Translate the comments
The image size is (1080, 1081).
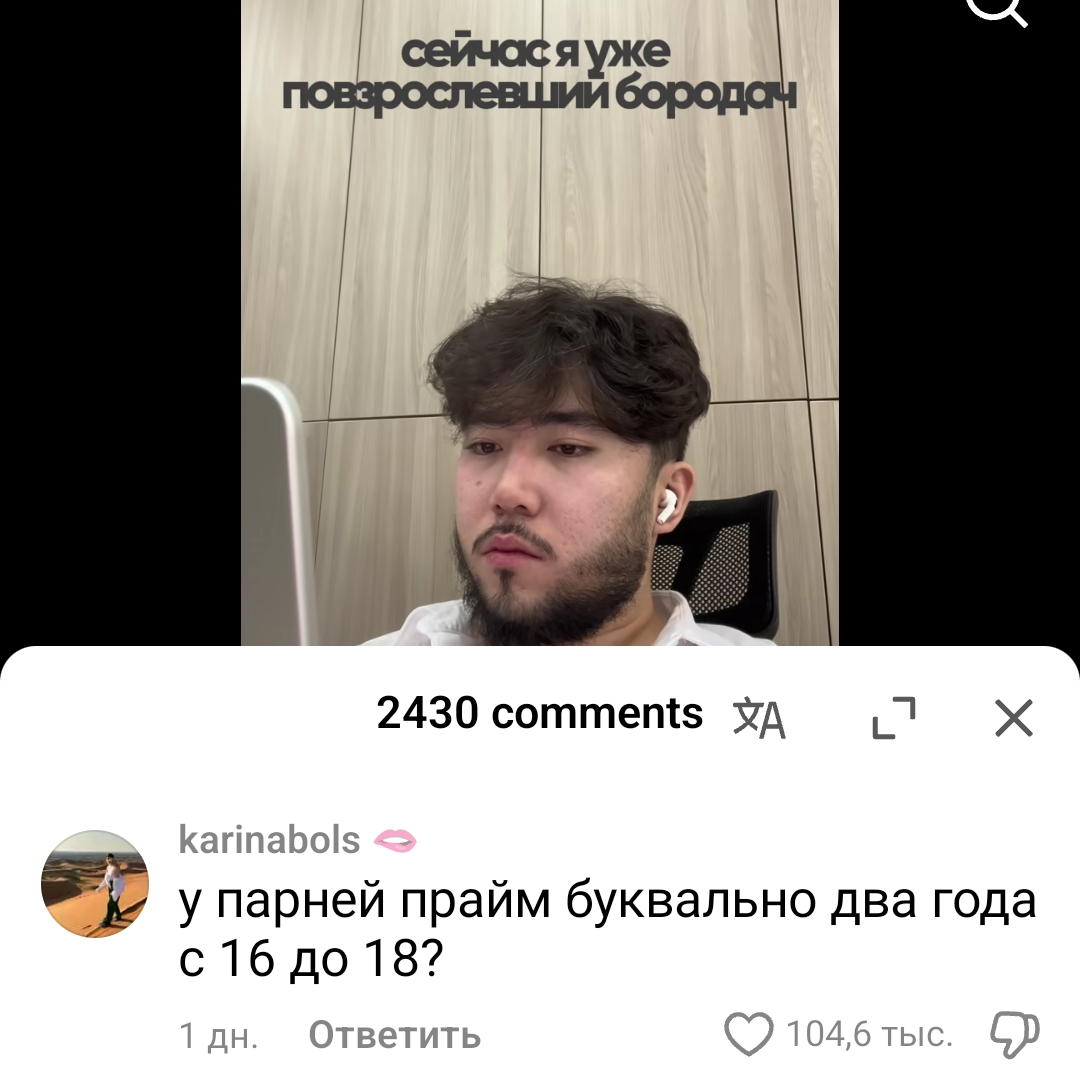pos(759,718)
